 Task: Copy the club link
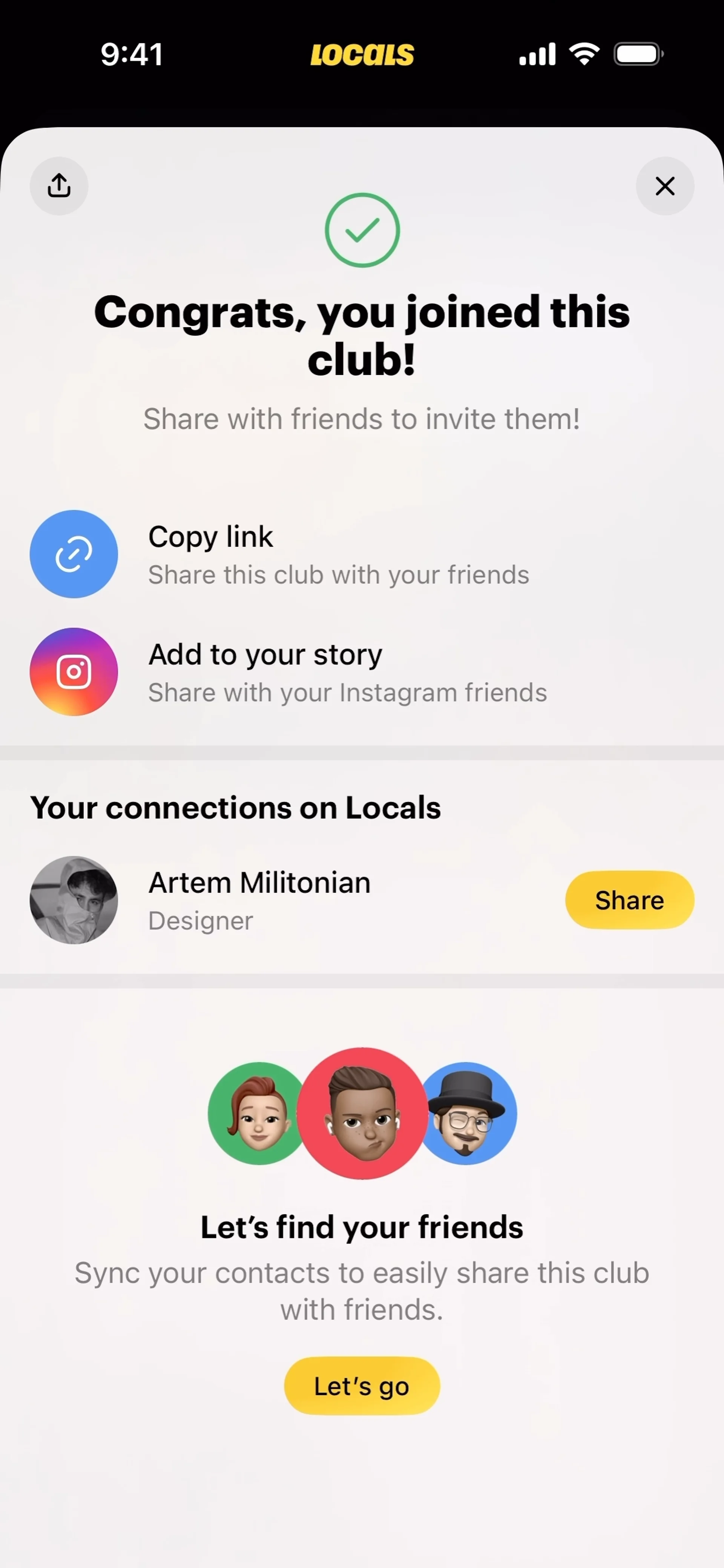74,554
